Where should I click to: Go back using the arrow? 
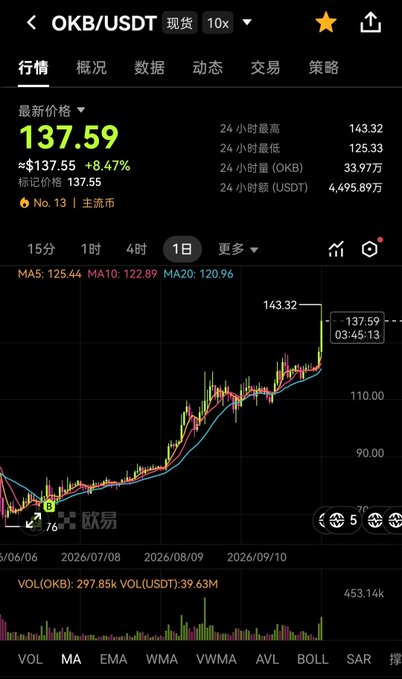tap(31, 23)
